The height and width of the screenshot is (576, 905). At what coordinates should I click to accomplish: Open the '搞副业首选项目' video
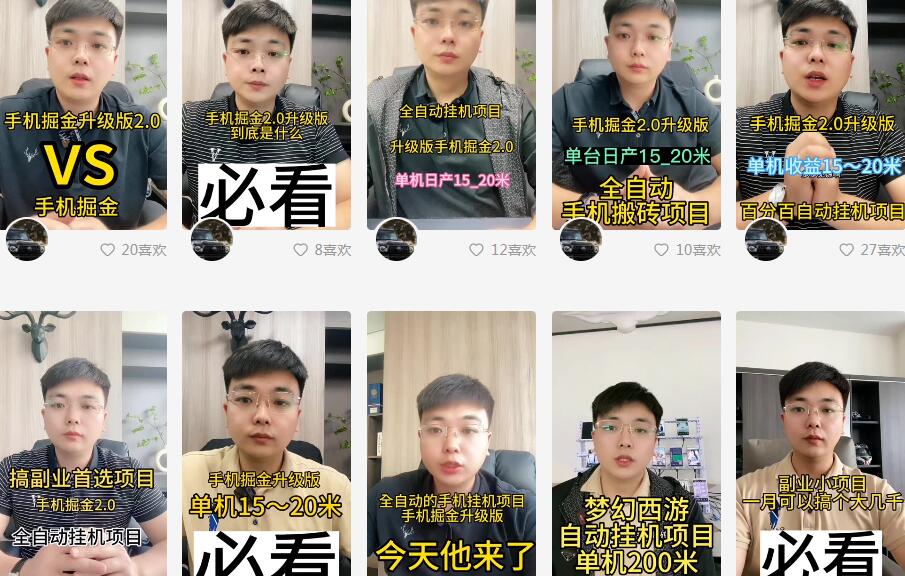pyautogui.click(x=83, y=440)
